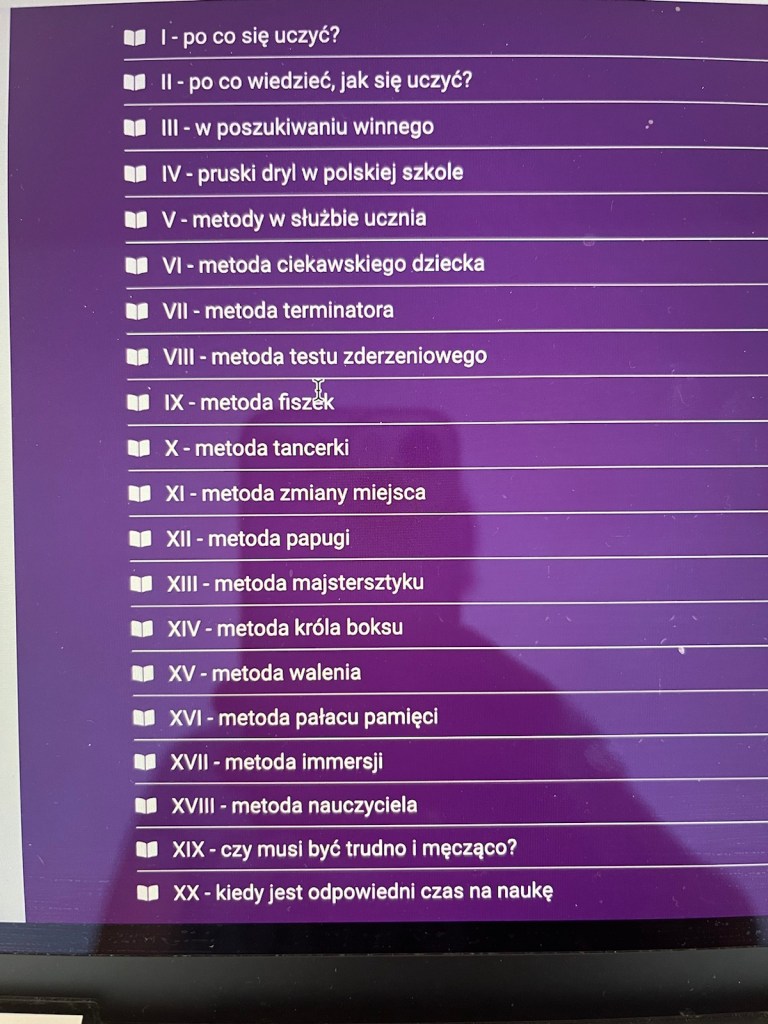This screenshot has height=1024, width=768.
Task: Open XIII - metoda majstersztyku
Action: pyautogui.click(x=295, y=583)
